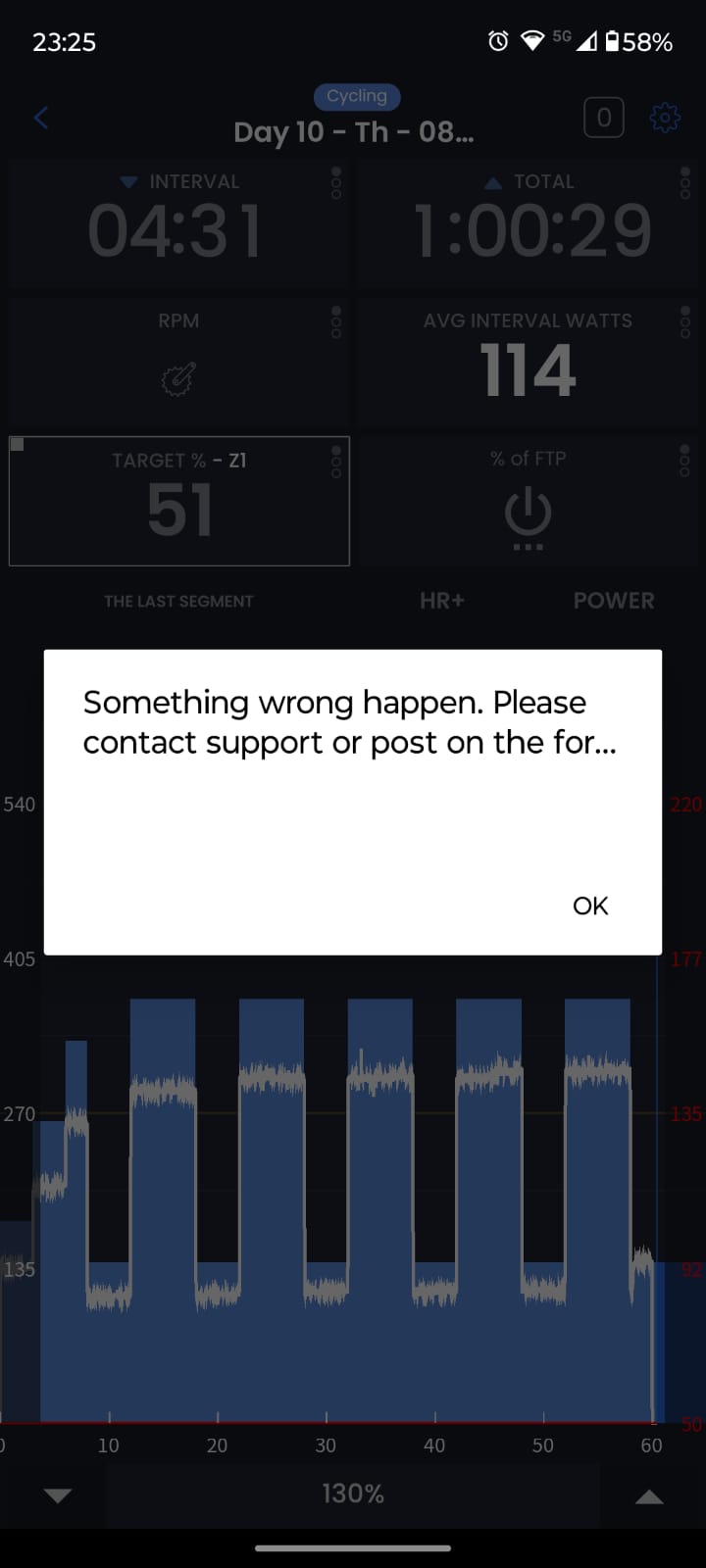Open options menu on % of FTP tile
The width and height of the screenshot is (706, 1568).
pyautogui.click(x=685, y=462)
